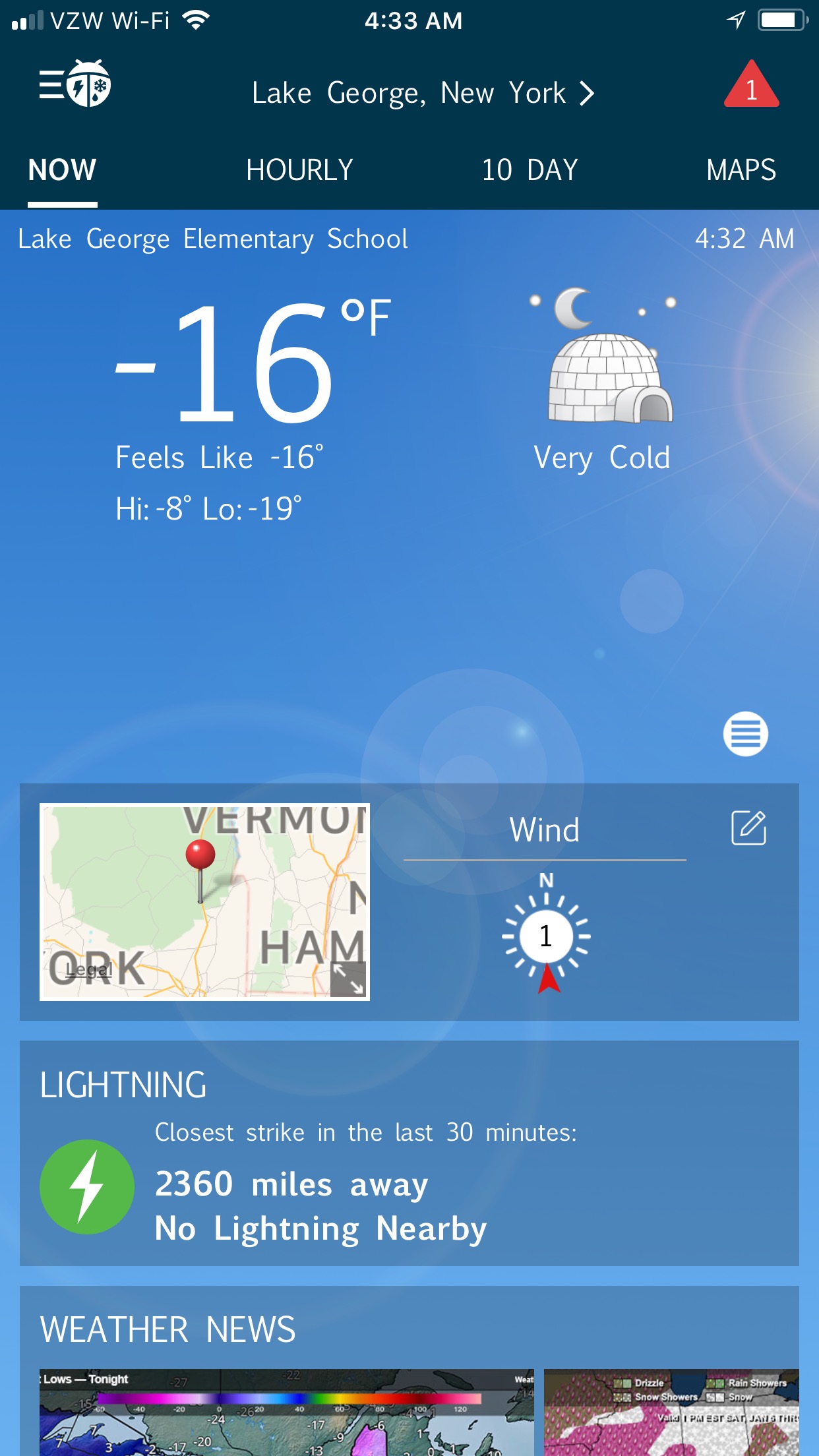View the weather alert
The height and width of the screenshot is (1456, 819).
[x=751, y=86]
